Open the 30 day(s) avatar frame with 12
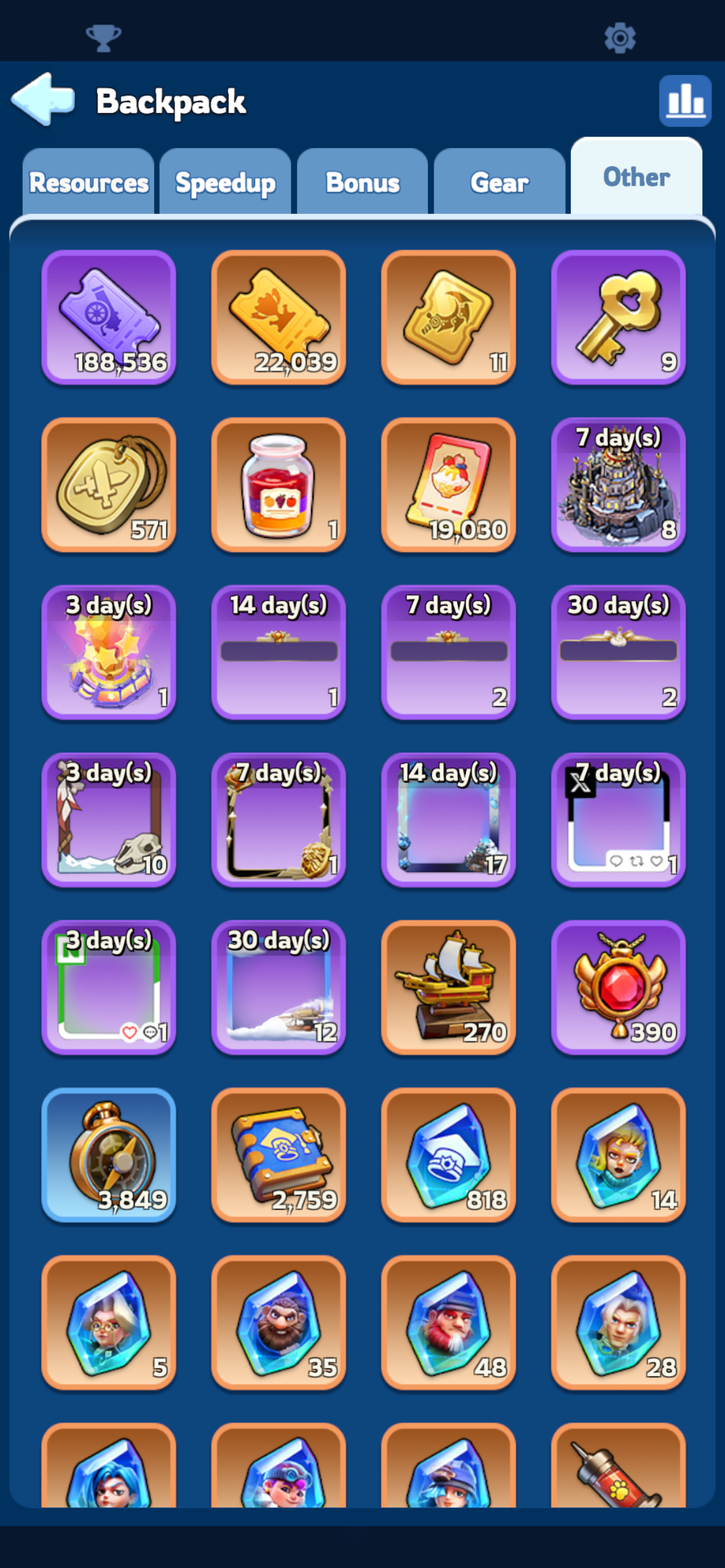The width and height of the screenshot is (725, 1568). pos(279,987)
